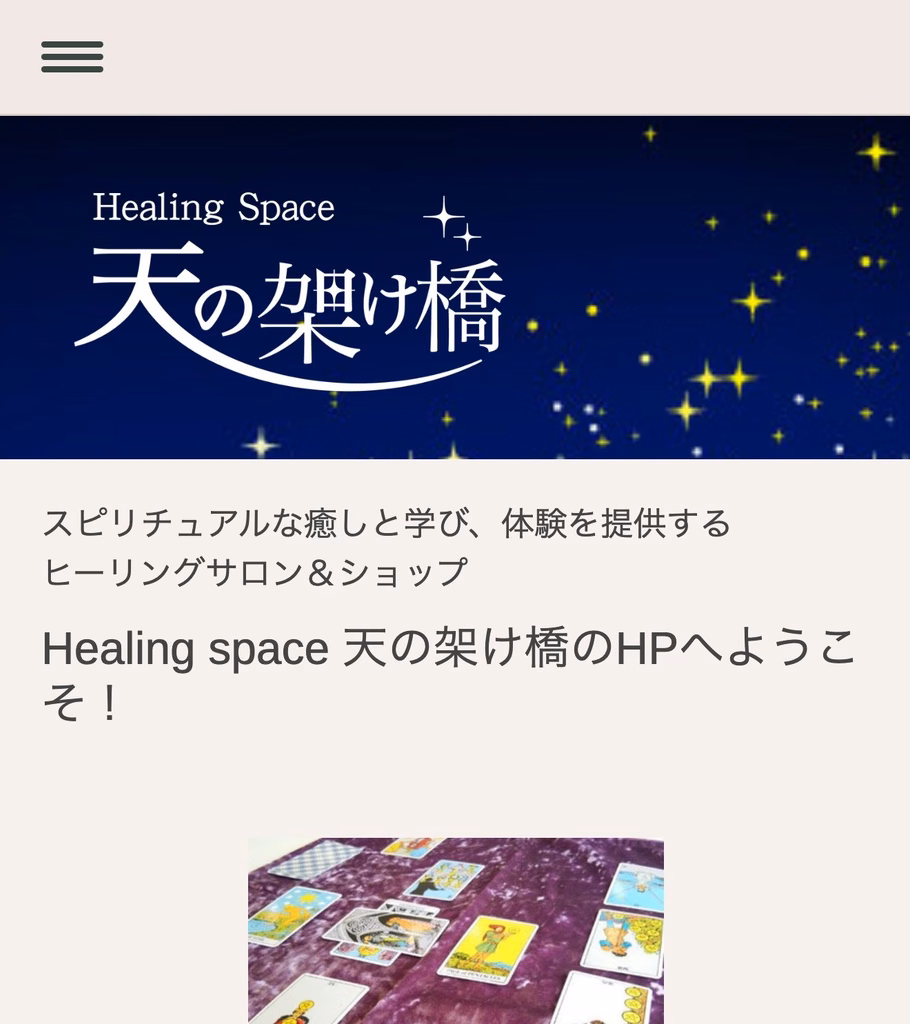Open the tarot cards photo

click(456, 931)
